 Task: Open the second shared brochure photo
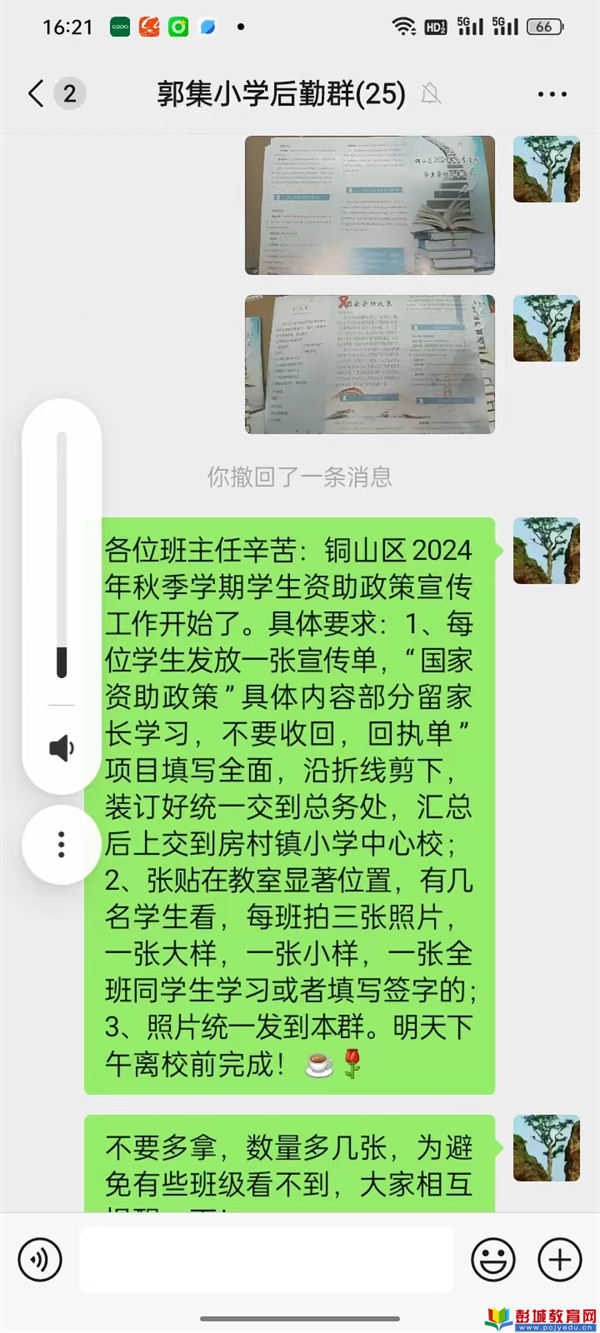pyautogui.click(x=370, y=364)
